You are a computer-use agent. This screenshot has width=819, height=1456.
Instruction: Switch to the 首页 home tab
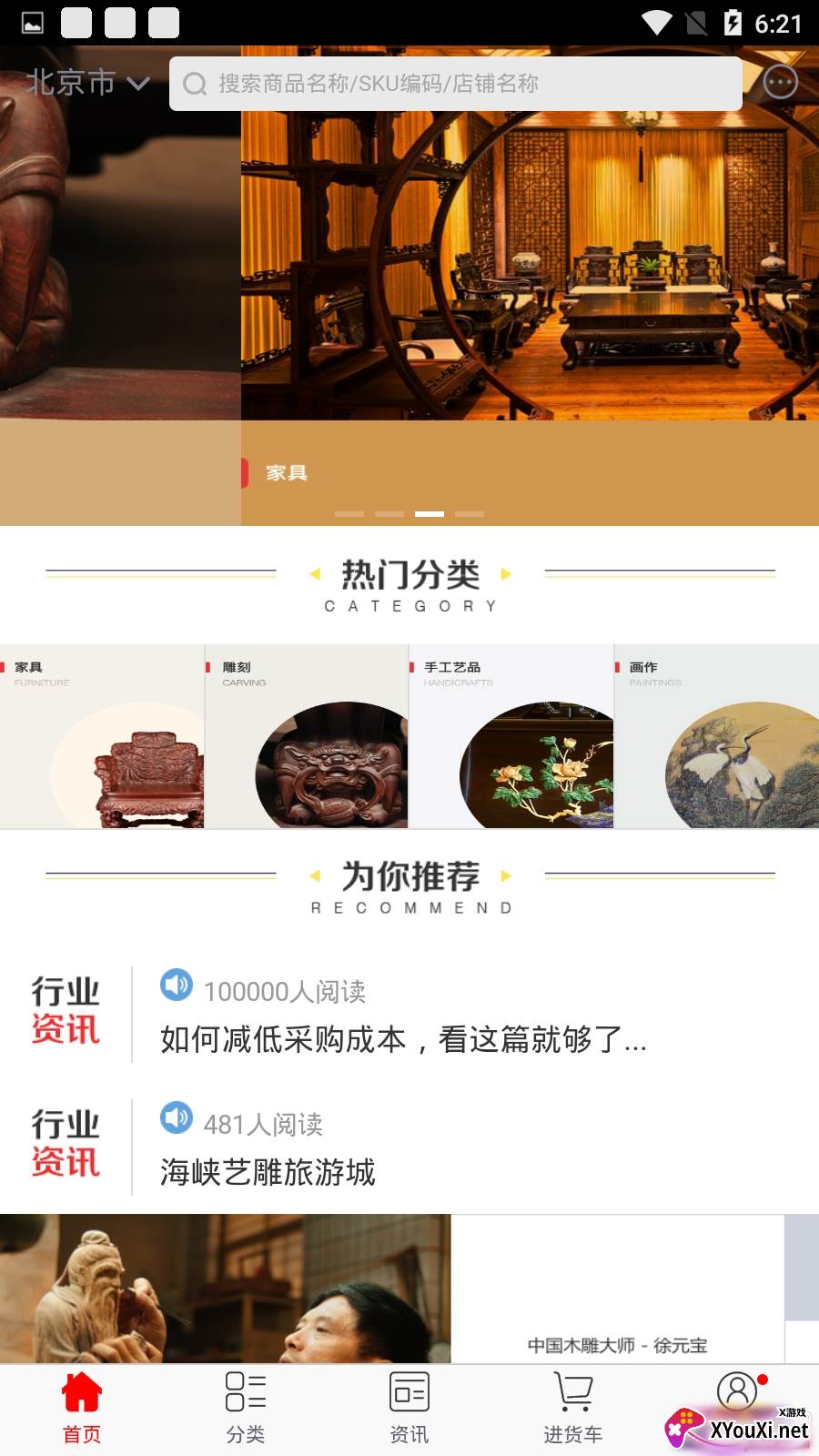tap(82, 1409)
